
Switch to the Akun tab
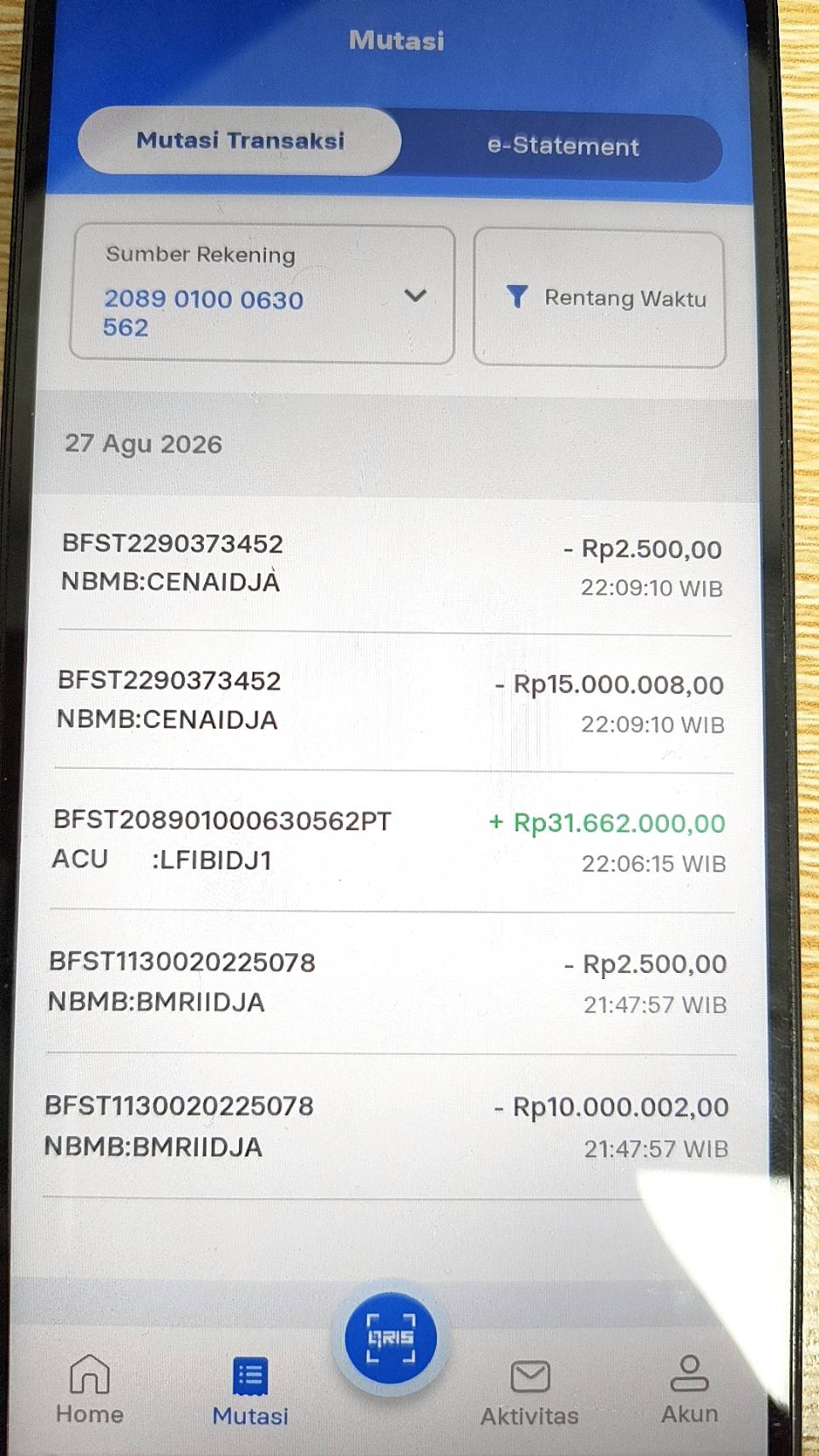(x=689, y=1389)
